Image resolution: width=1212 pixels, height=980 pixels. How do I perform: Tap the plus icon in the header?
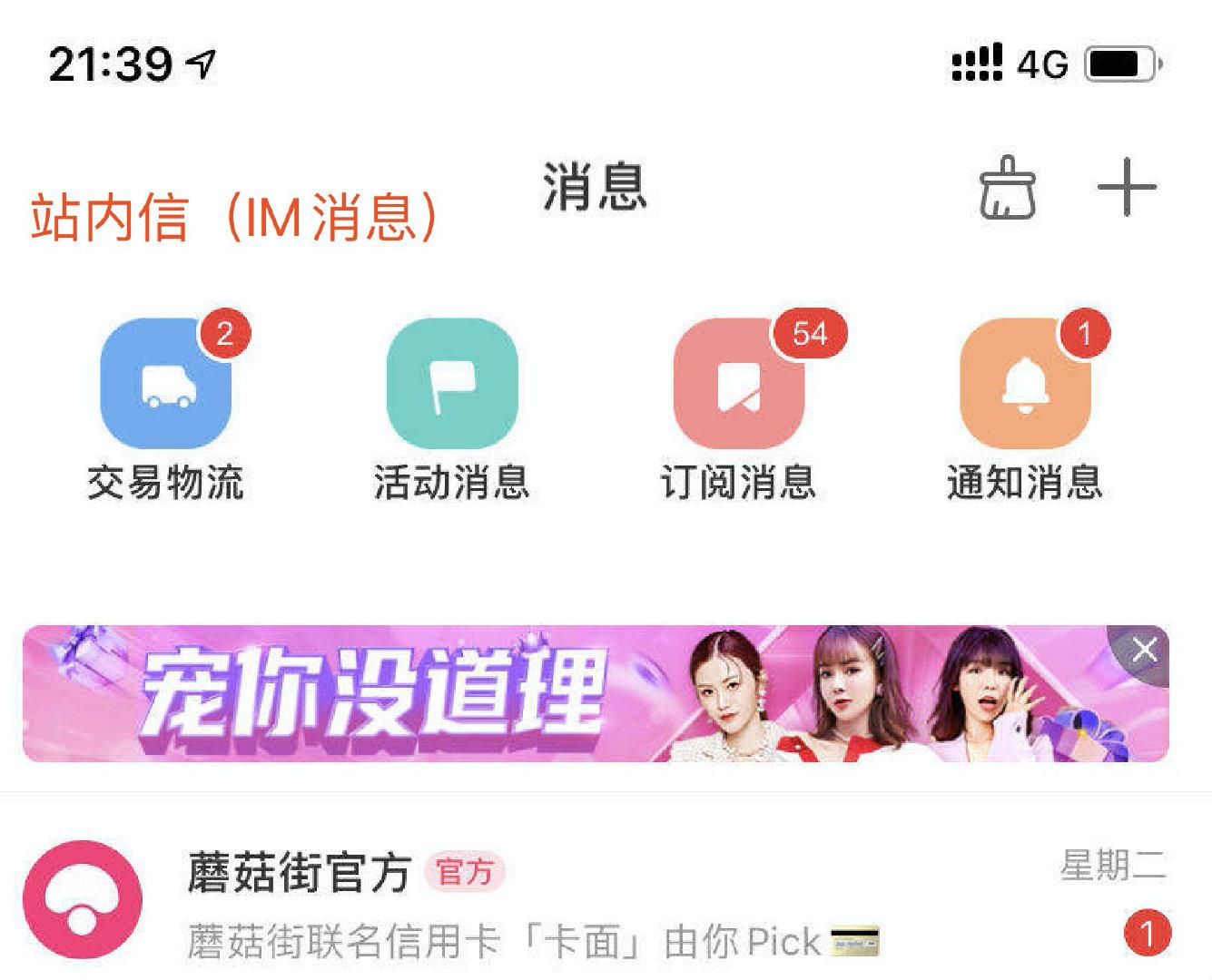pos(1127,188)
